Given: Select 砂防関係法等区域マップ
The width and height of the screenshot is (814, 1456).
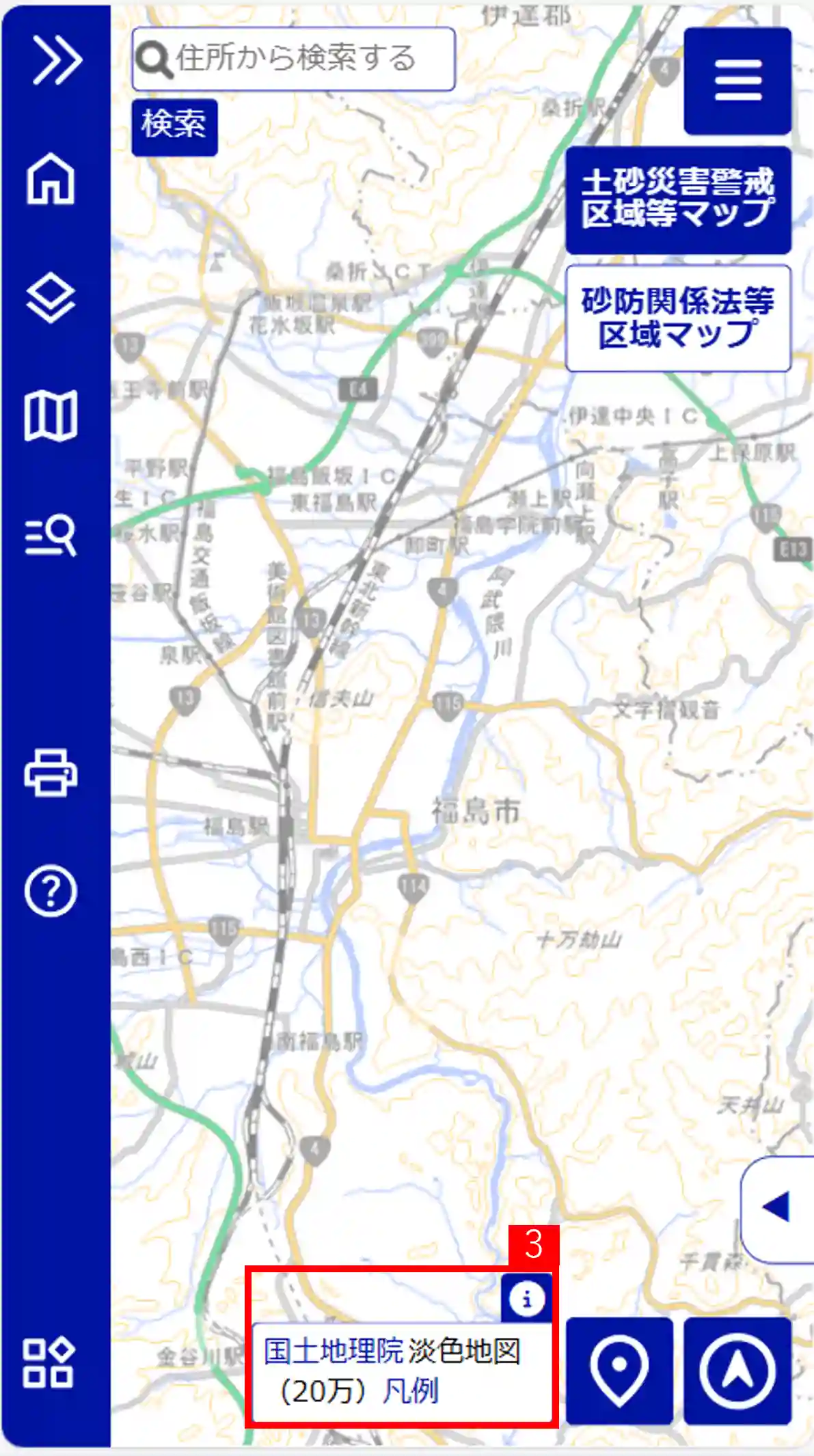Looking at the screenshot, I should point(678,318).
